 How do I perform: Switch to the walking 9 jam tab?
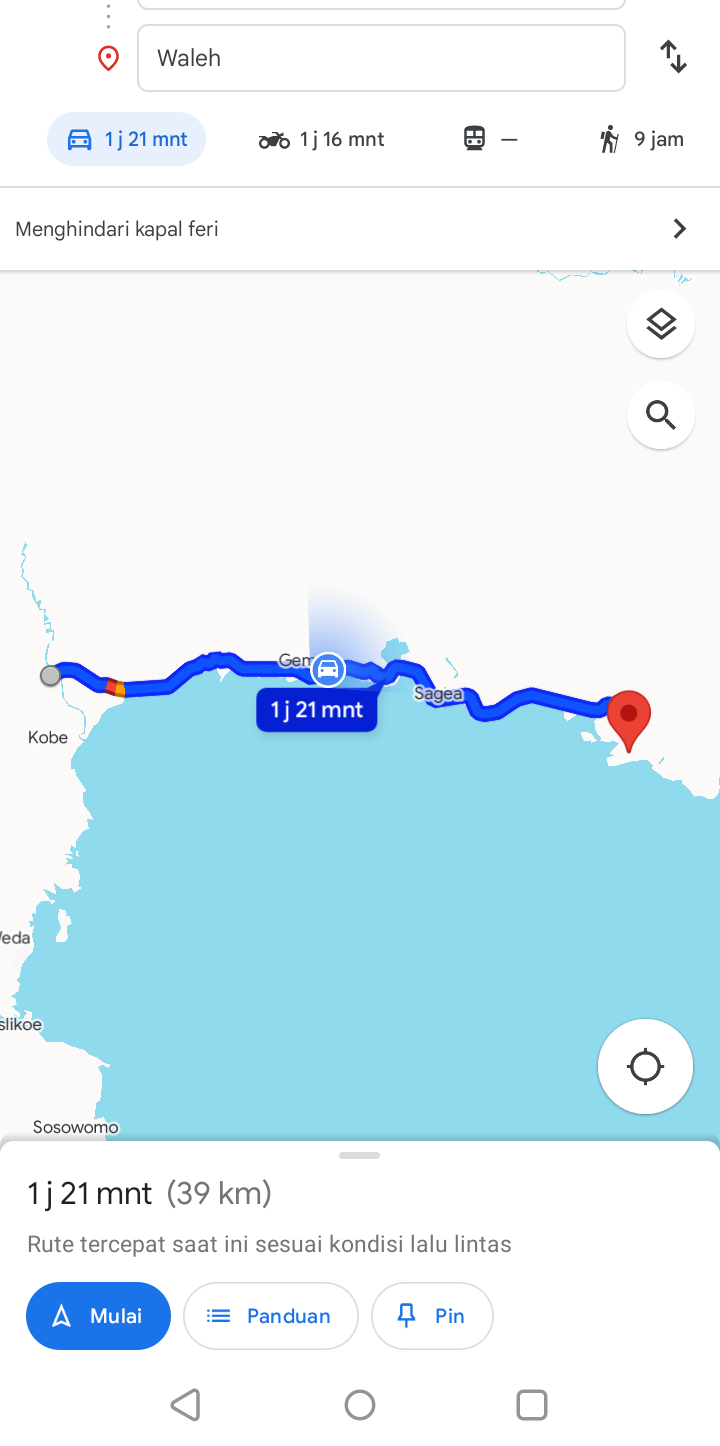pos(641,139)
